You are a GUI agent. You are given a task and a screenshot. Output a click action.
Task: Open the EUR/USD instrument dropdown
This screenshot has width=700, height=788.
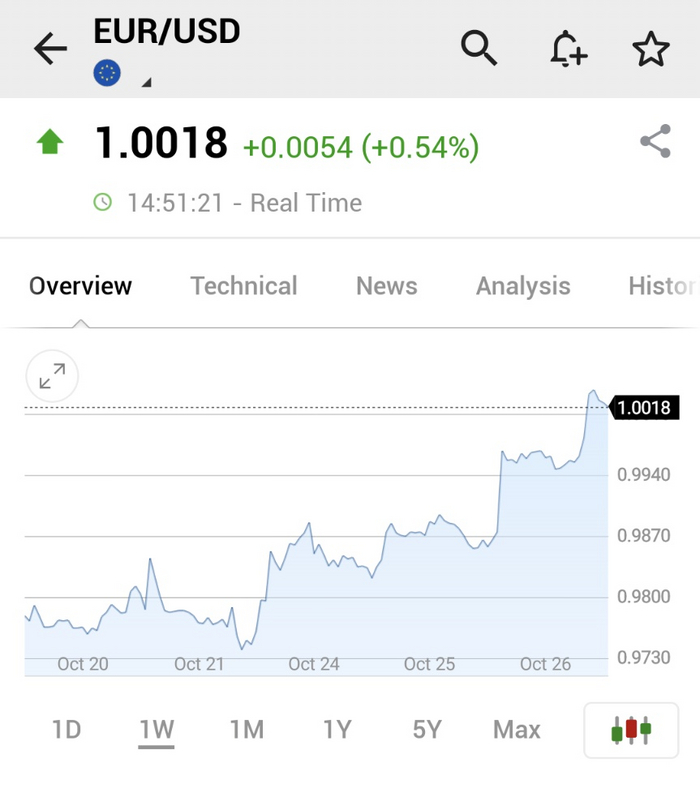[x=146, y=82]
